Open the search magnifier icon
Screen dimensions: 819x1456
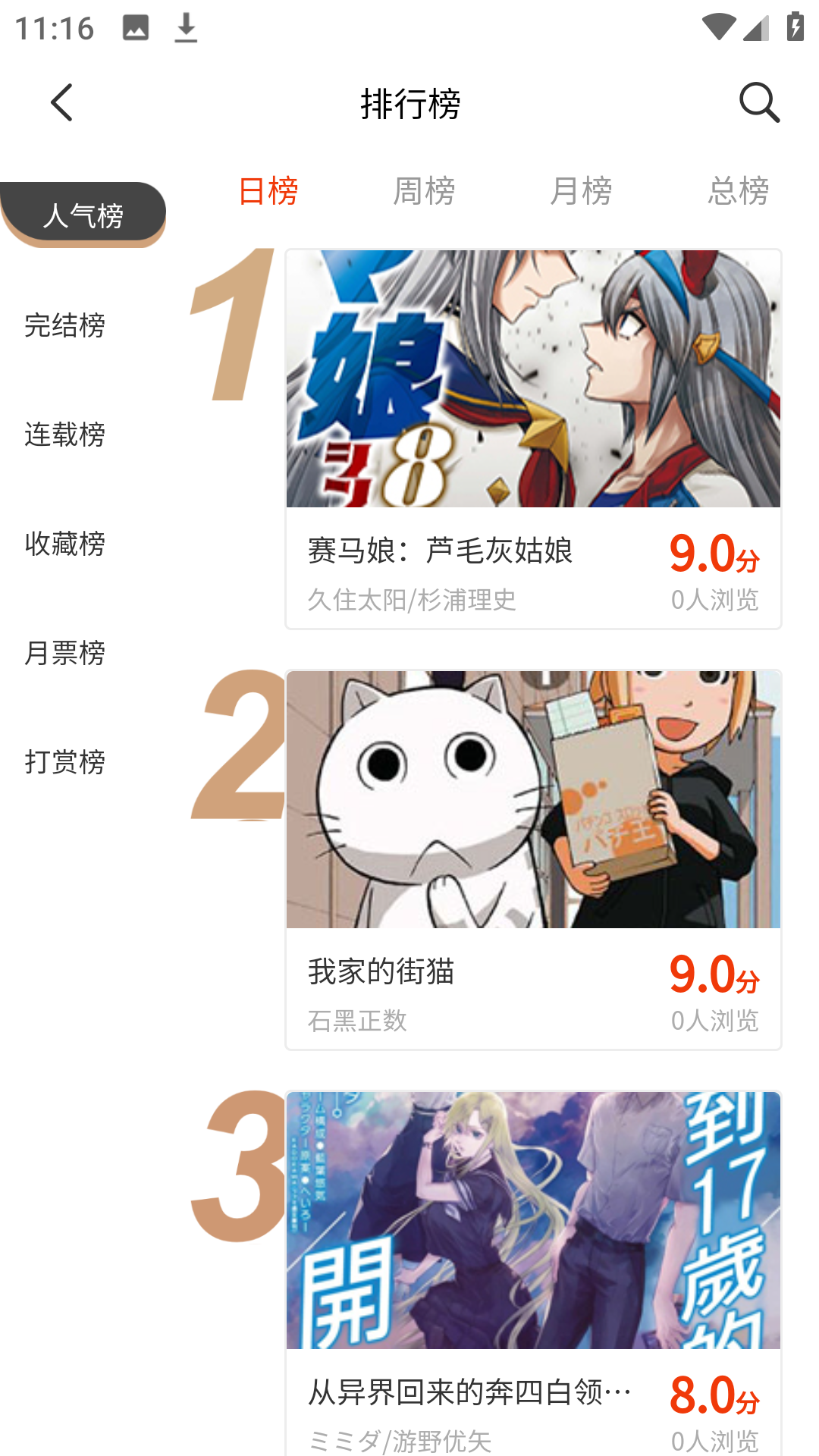[x=759, y=102]
